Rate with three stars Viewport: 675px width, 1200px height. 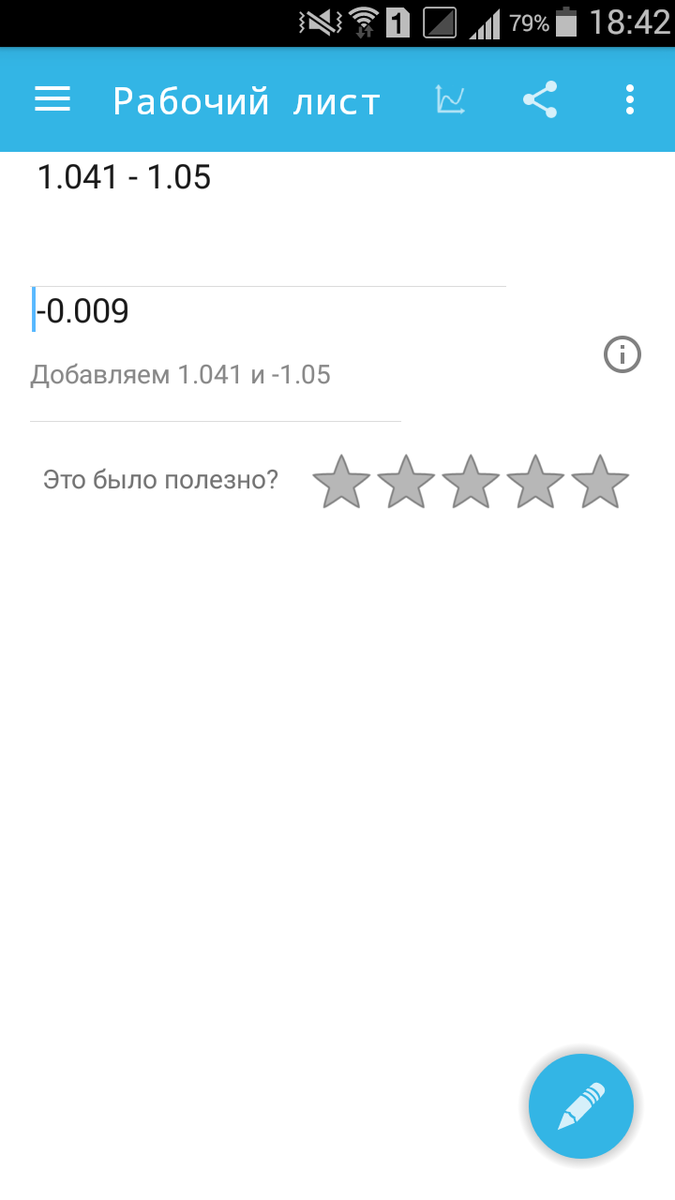click(471, 482)
